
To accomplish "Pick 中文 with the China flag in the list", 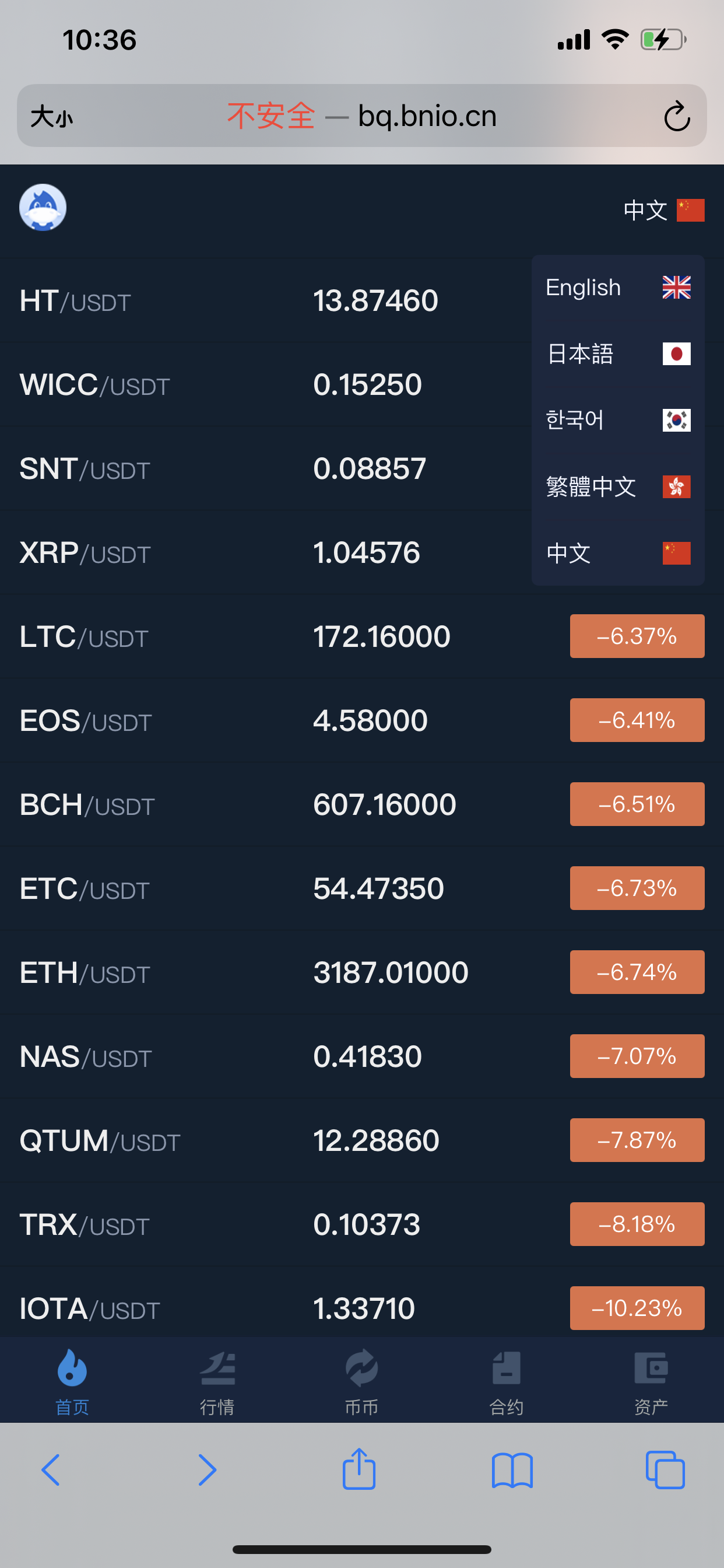I will pos(617,552).
